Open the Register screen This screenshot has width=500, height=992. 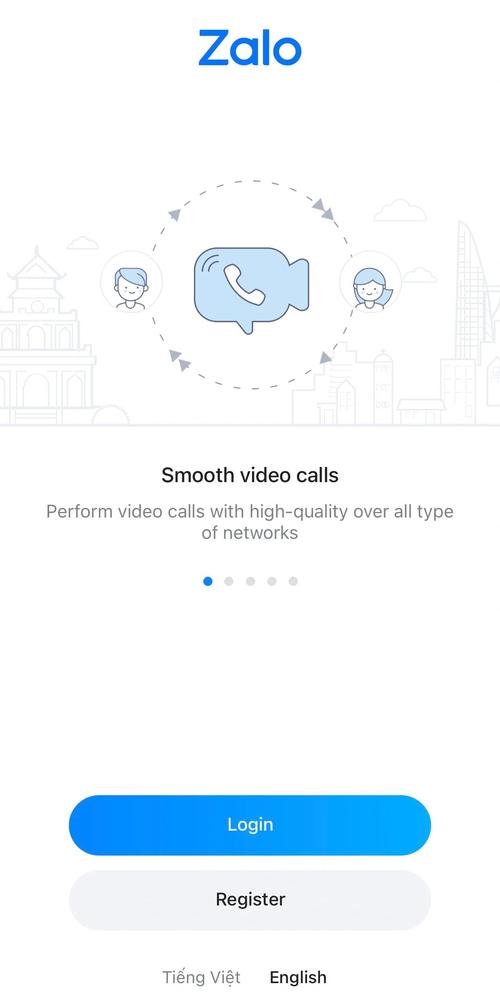[x=250, y=900]
